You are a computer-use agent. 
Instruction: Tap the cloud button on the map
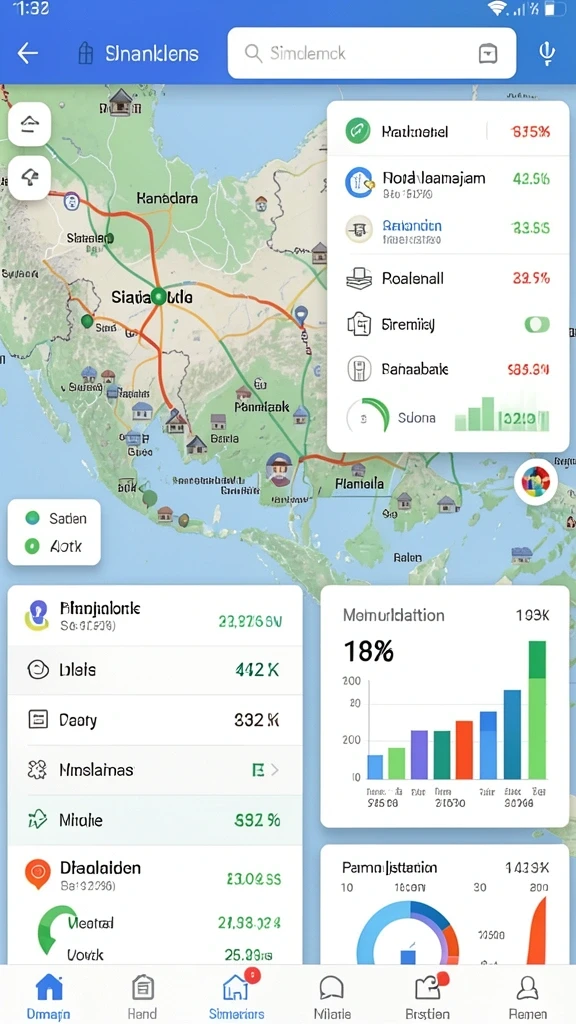pyautogui.click(x=29, y=177)
